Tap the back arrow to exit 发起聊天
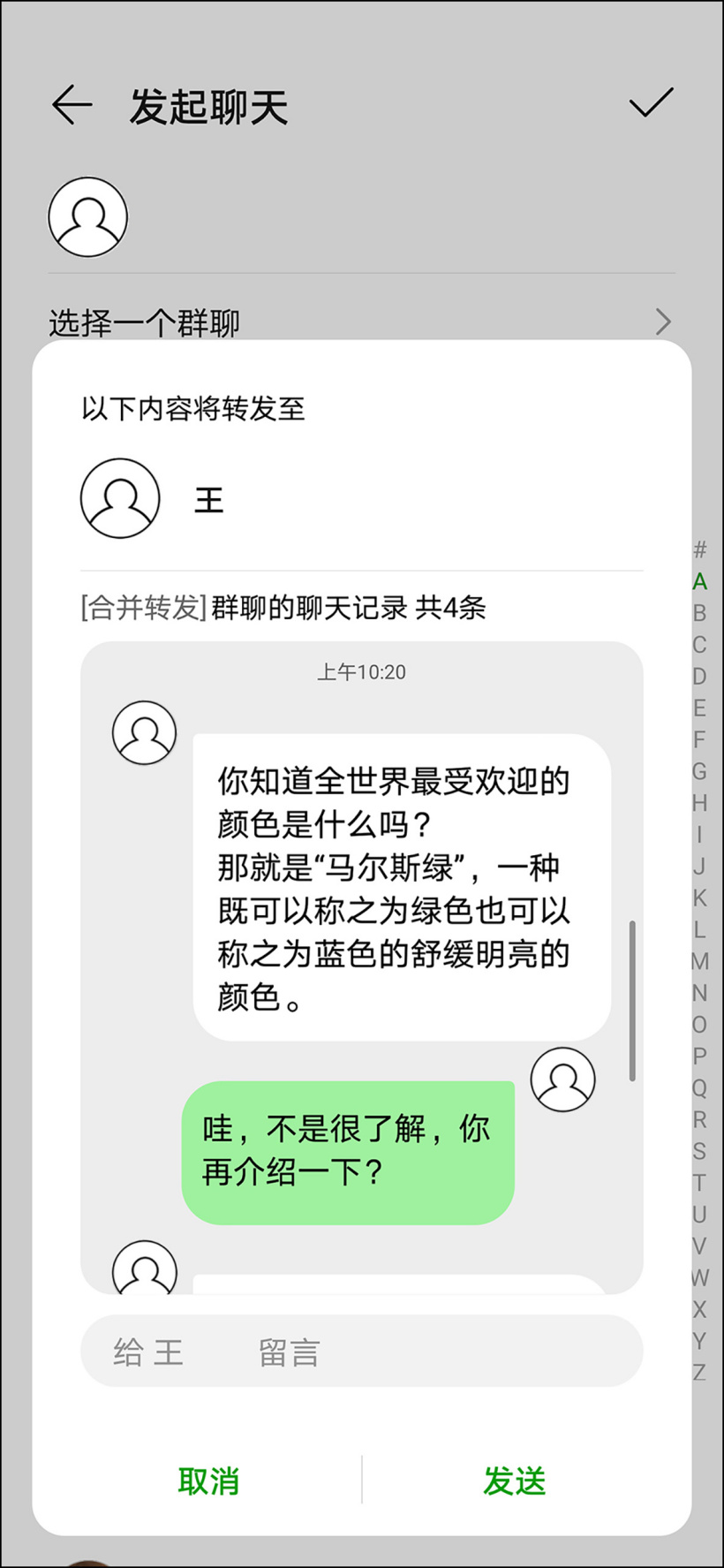The image size is (724, 1568). tap(71, 104)
